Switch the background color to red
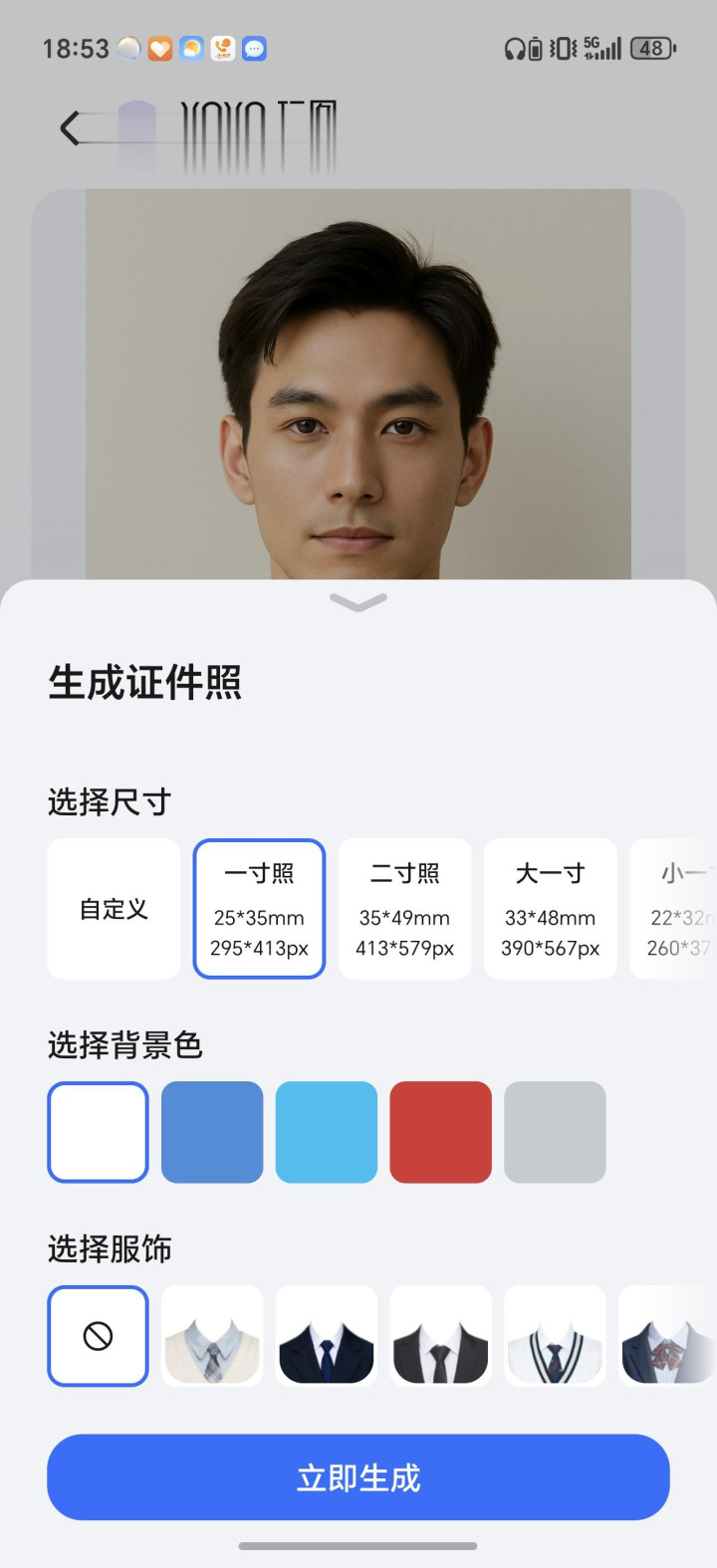Image resolution: width=717 pixels, height=1568 pixels. pos(440,1132)
